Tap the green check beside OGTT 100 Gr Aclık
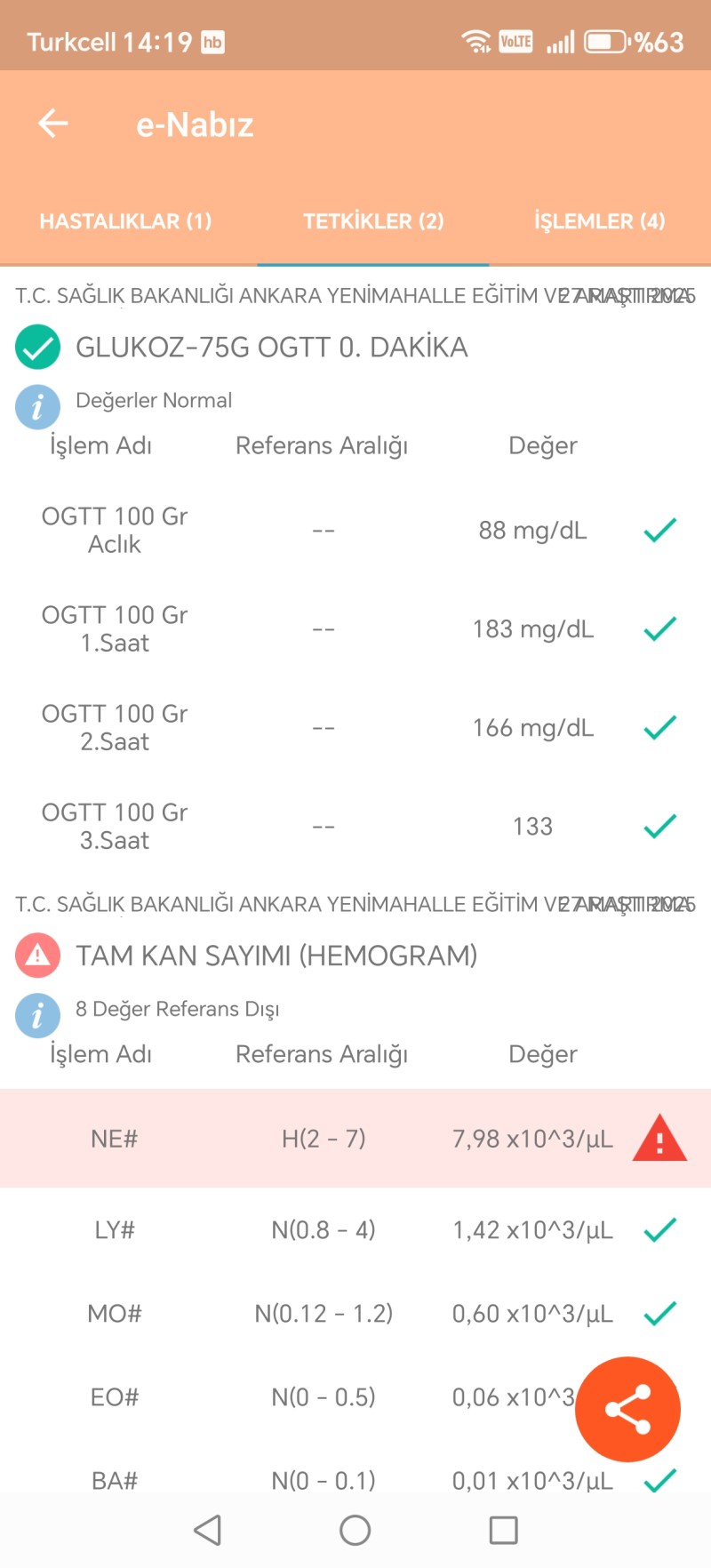Image resolution: width=711 pixels, height=1568 pixels. (660, 530)
